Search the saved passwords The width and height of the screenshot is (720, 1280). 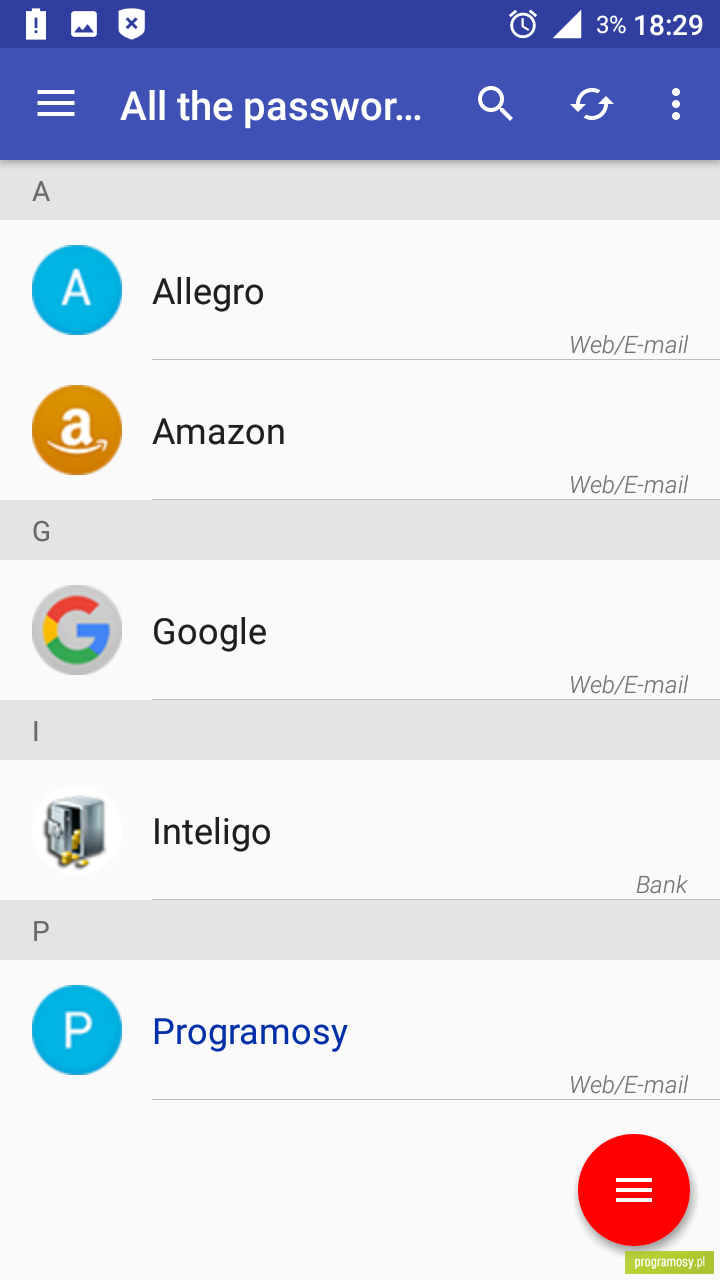click(495, 104)
